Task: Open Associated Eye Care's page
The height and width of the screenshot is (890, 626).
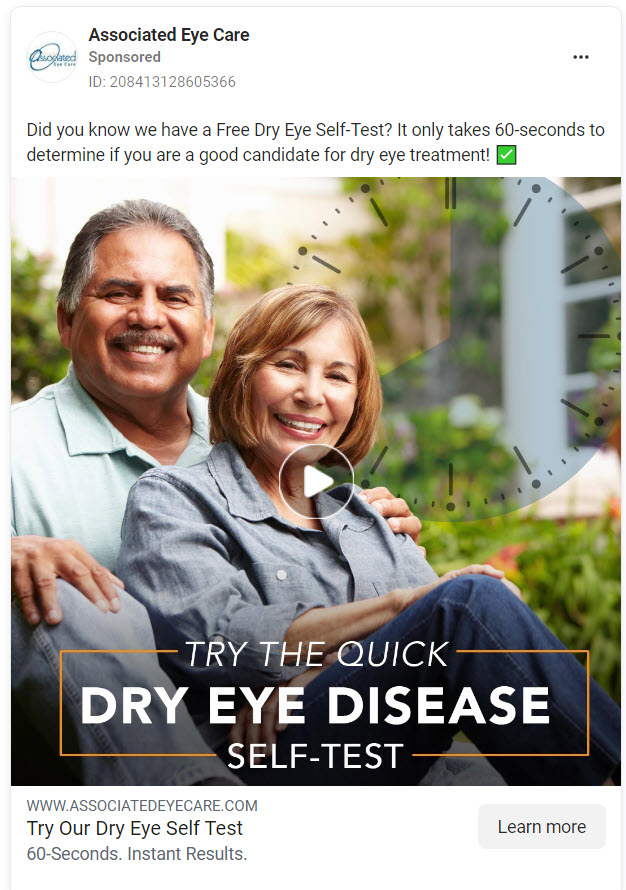Action: tap(168, 35)
